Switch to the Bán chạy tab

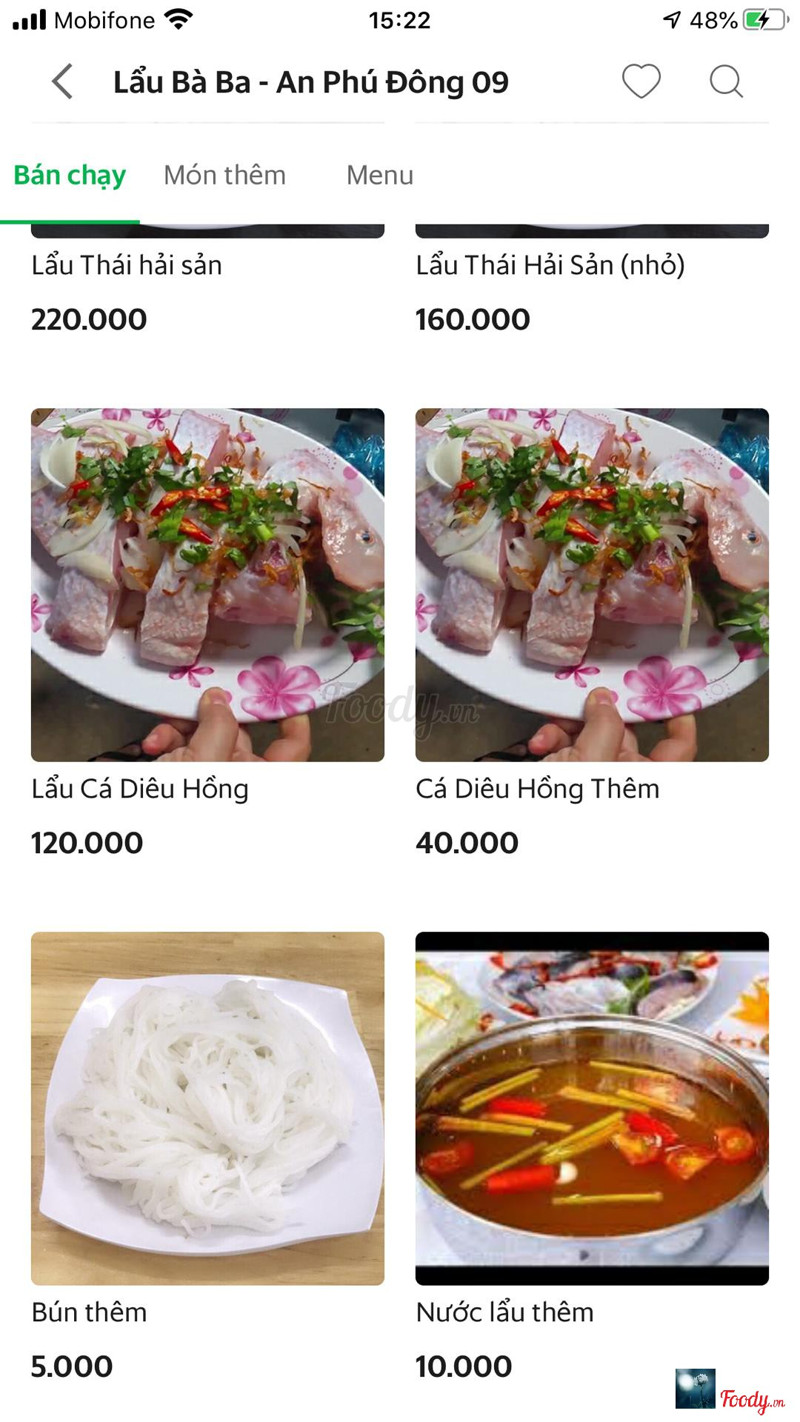coord(70,176)
